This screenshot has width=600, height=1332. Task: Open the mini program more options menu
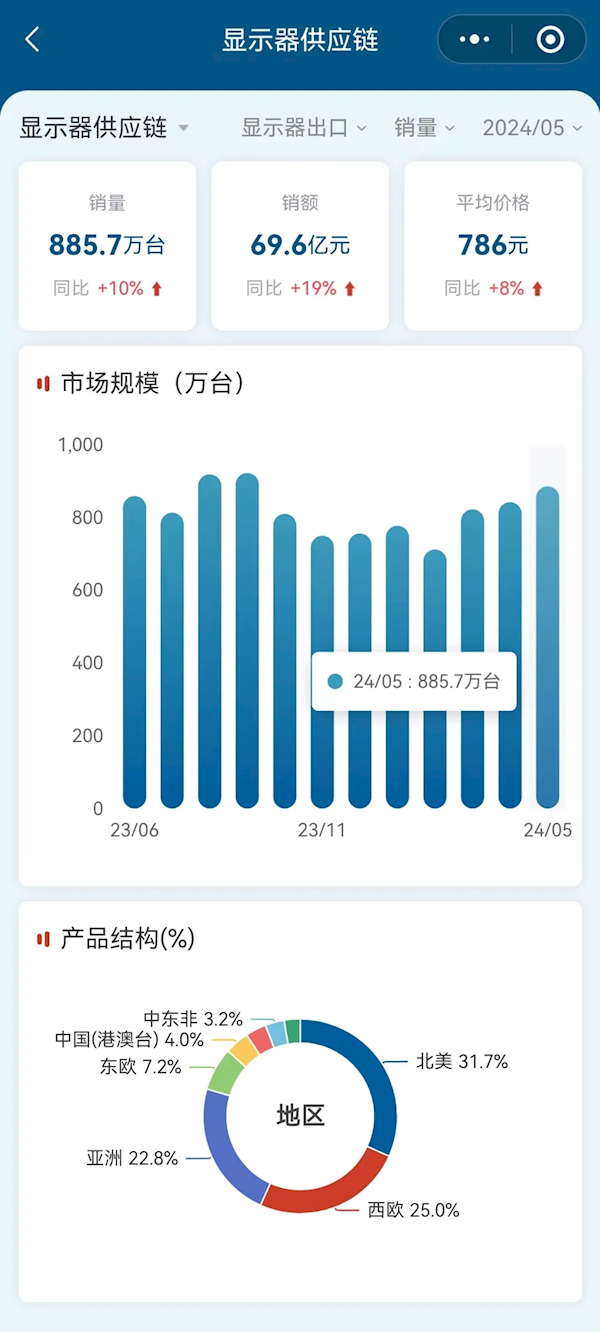click(474, 40)
